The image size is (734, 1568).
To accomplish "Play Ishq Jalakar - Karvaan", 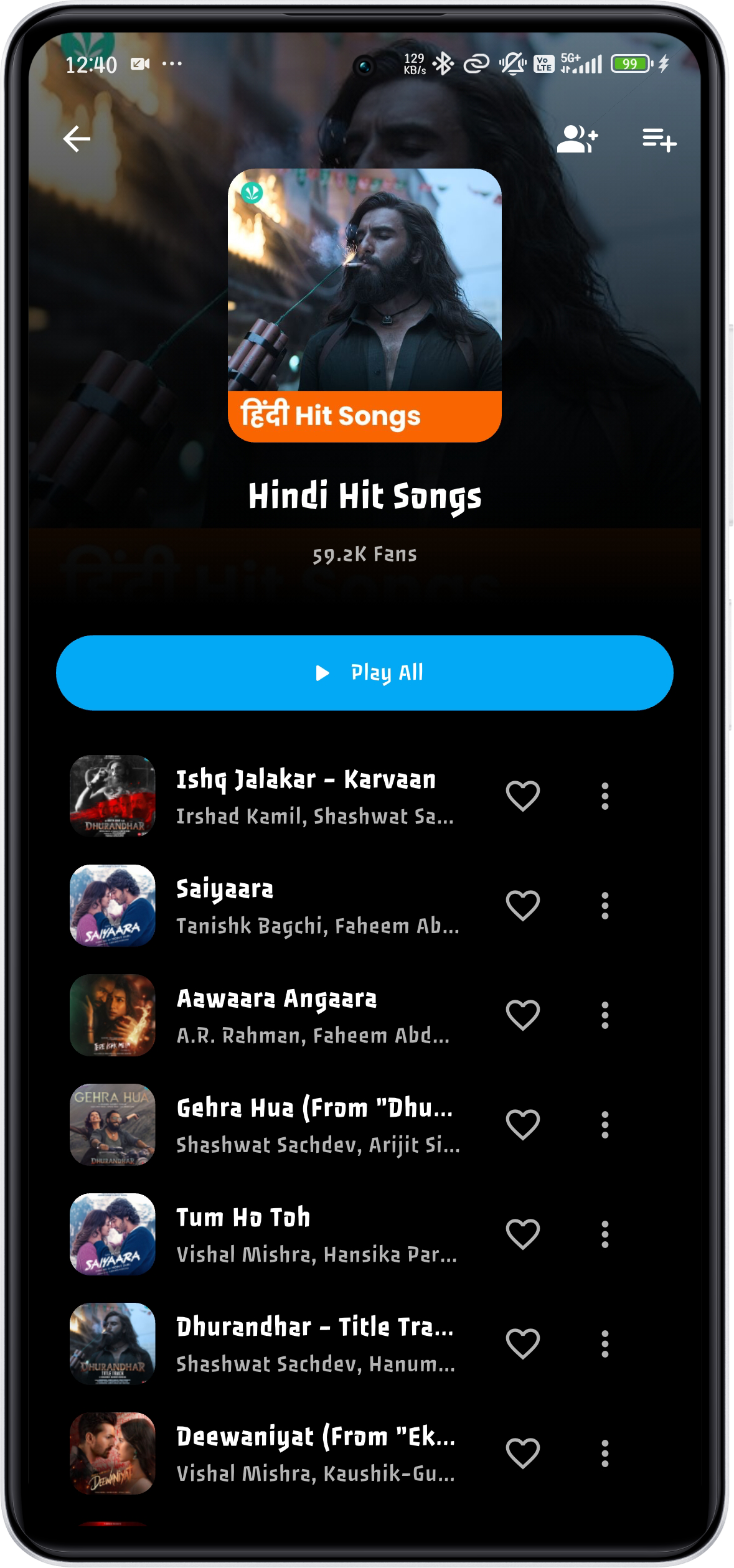I will pyautogui.click(x=305, y=796).
